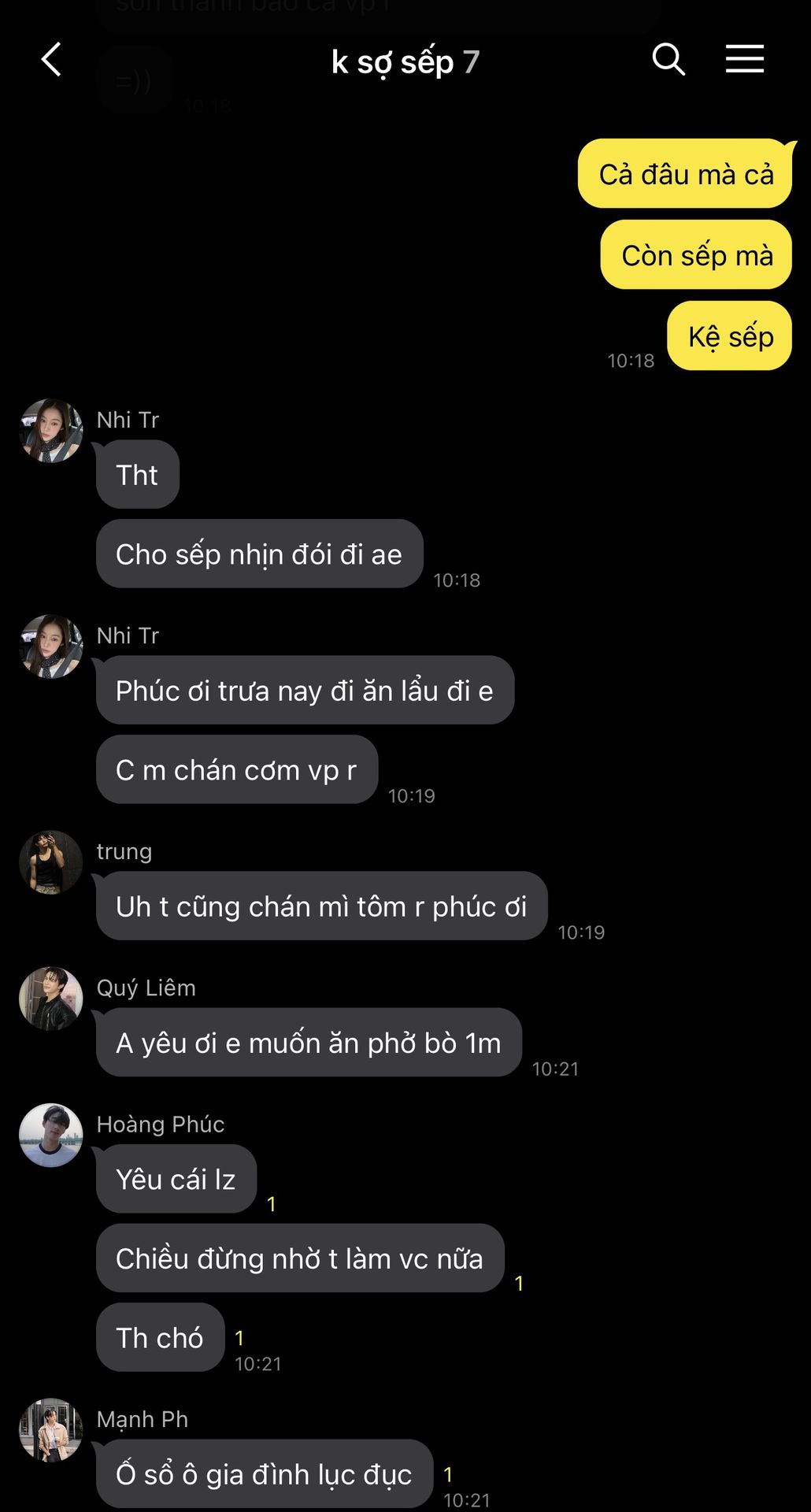
Task: Open Nhi Tr's avatar above the Tht message
Action: pyautogui.click(x=51, y=431)
